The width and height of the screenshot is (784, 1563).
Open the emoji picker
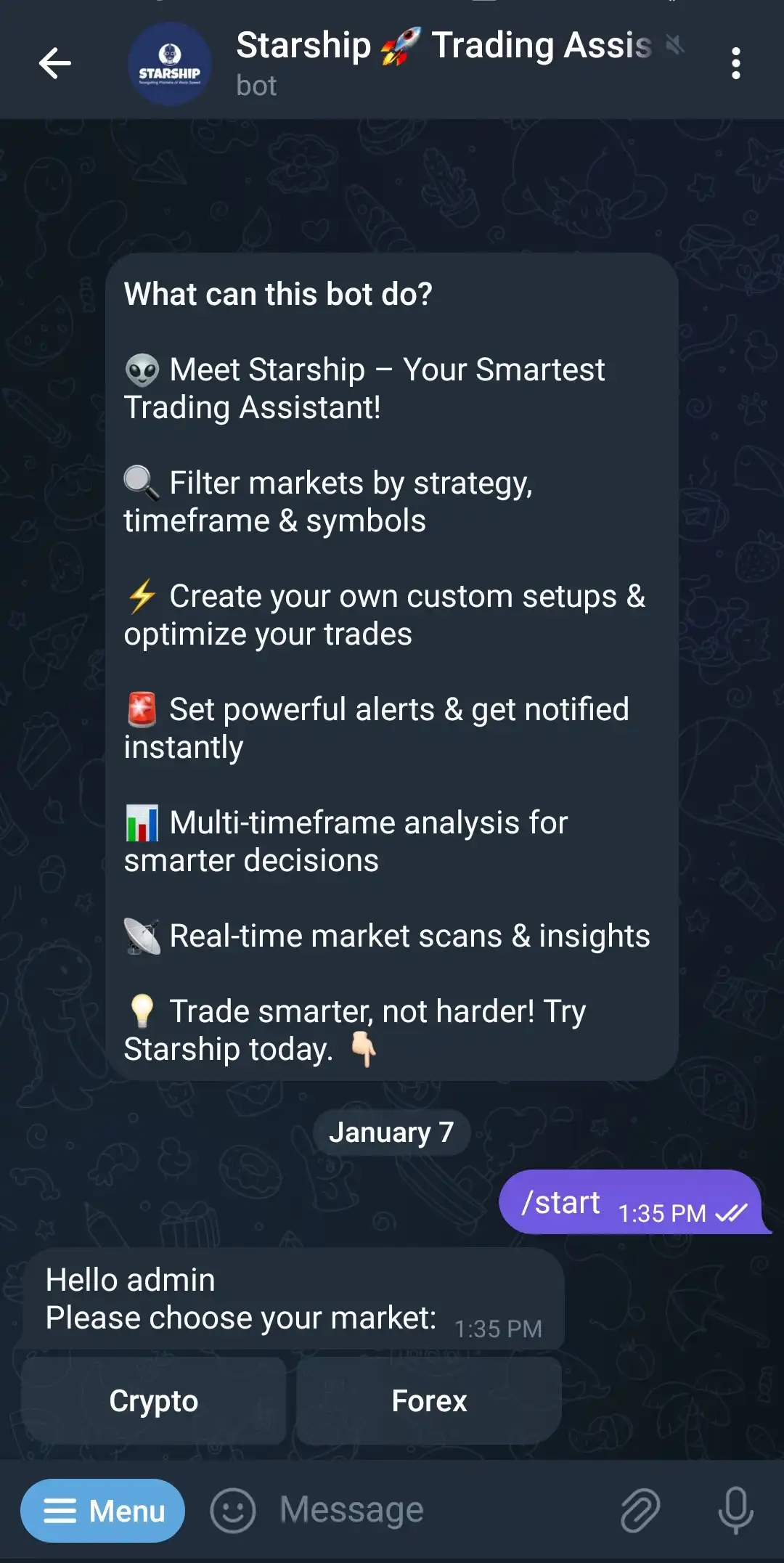(x=233, y=1511)
